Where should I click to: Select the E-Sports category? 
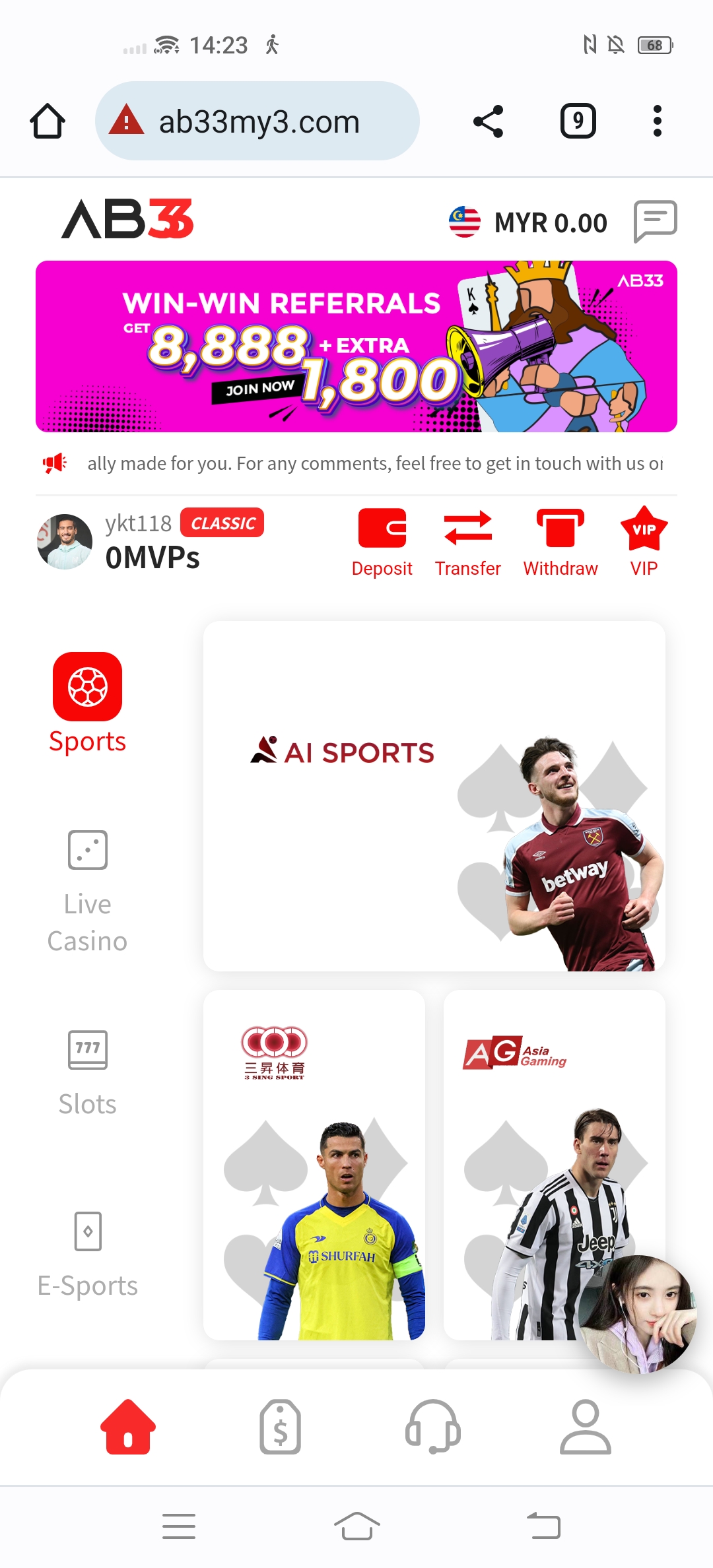tap(87, 1254)
